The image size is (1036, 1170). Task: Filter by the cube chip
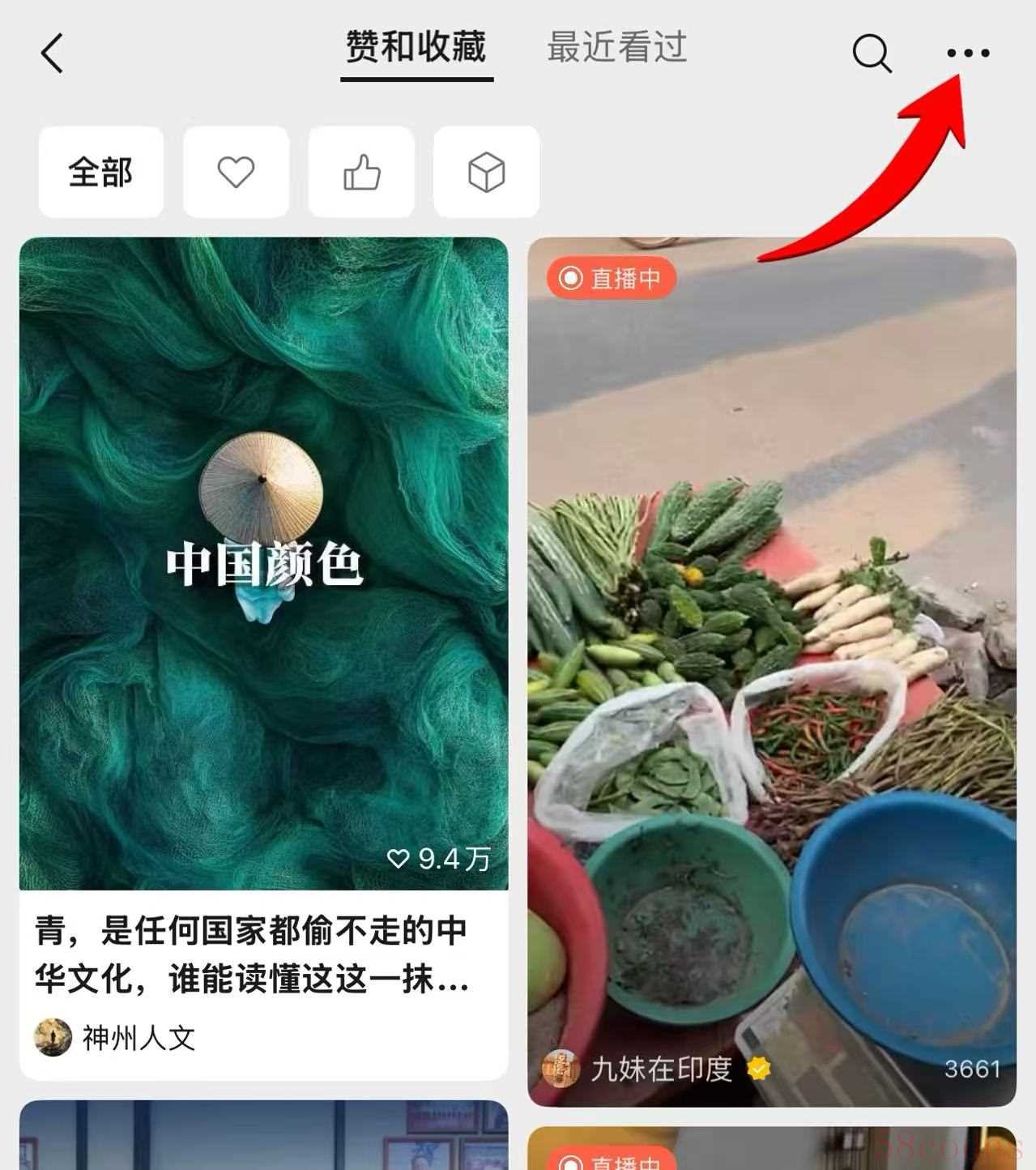click(486, 172)
